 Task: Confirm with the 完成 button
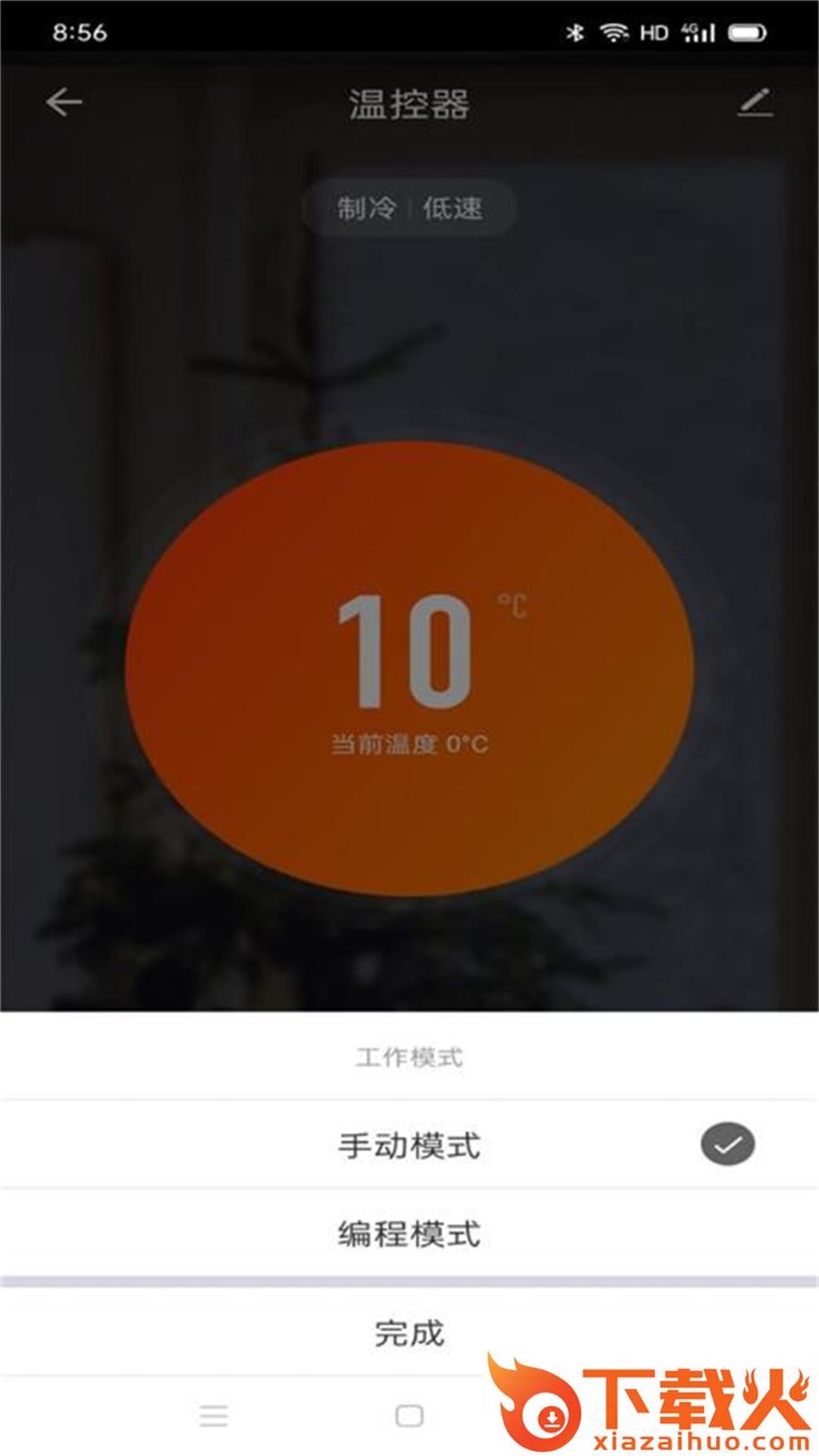[409, 1332]
